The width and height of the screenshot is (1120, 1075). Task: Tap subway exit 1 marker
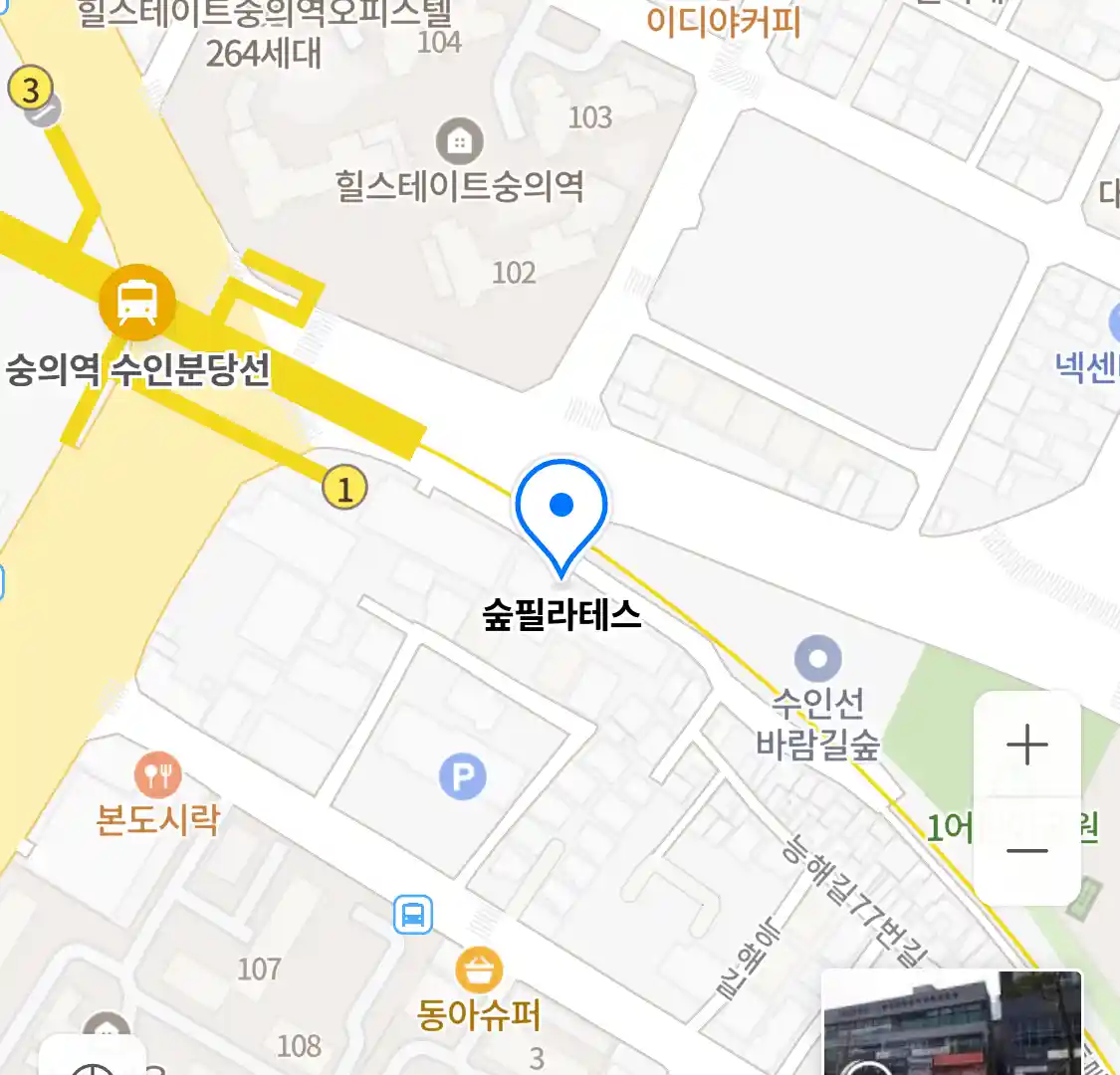pyautogui.click(x=344, y=488)
